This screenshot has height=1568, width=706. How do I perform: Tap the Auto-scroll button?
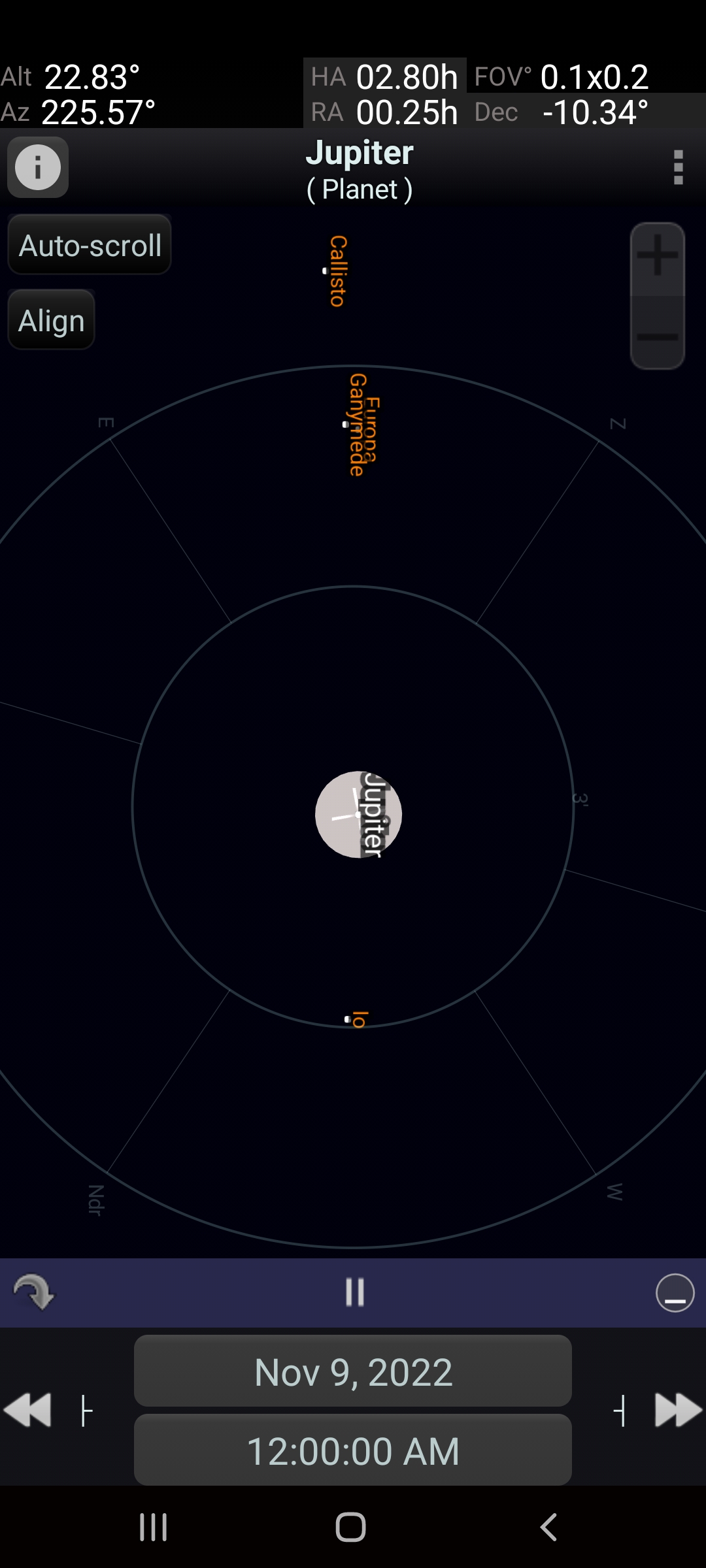click(x=90, y=246)
